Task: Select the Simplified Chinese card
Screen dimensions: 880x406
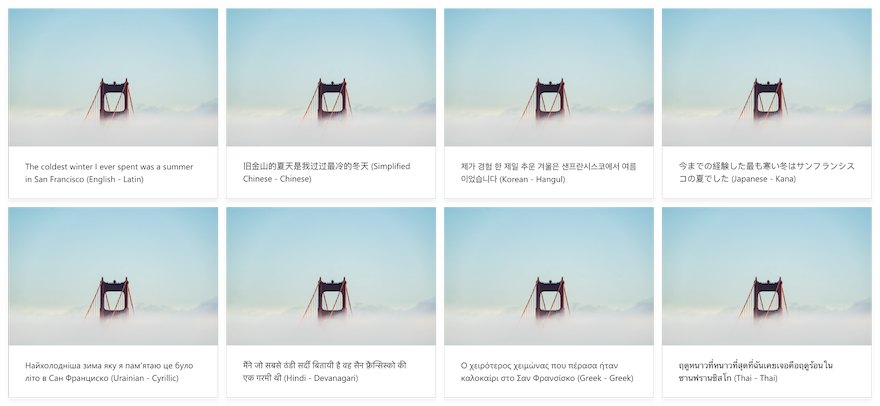Action: (331, 100)
